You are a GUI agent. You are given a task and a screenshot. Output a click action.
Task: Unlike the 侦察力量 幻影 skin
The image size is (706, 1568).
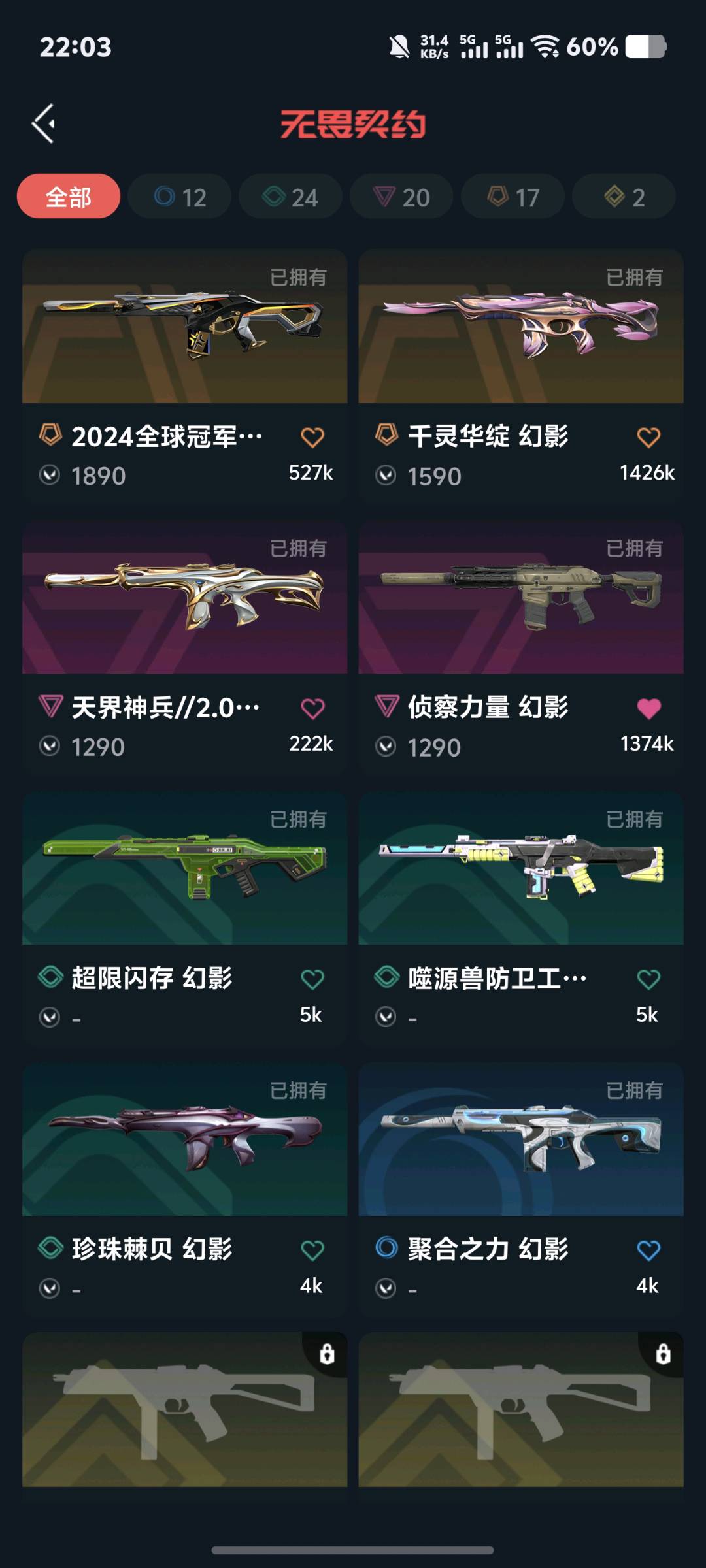click(x=648, y=708)
